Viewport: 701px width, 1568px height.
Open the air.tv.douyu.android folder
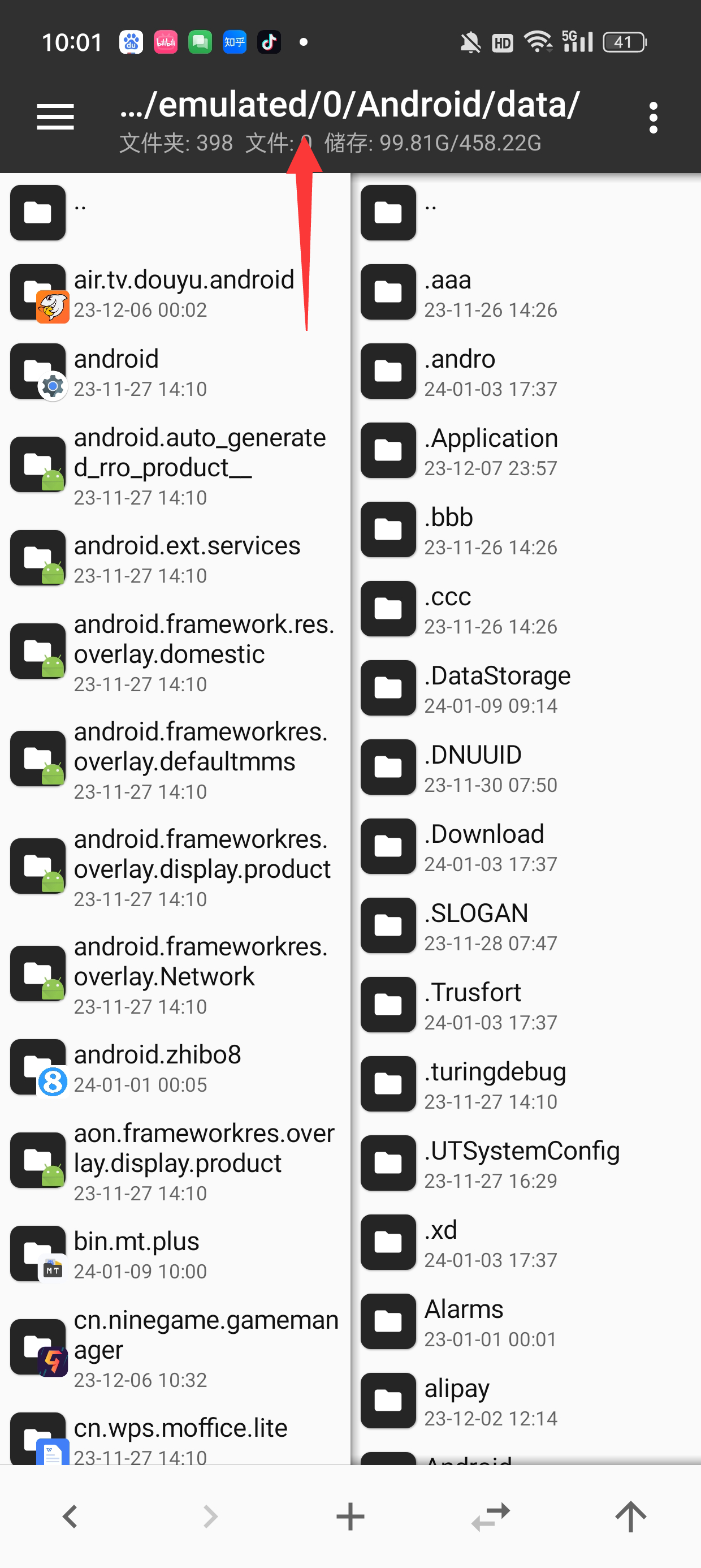[x=183, y=293]
